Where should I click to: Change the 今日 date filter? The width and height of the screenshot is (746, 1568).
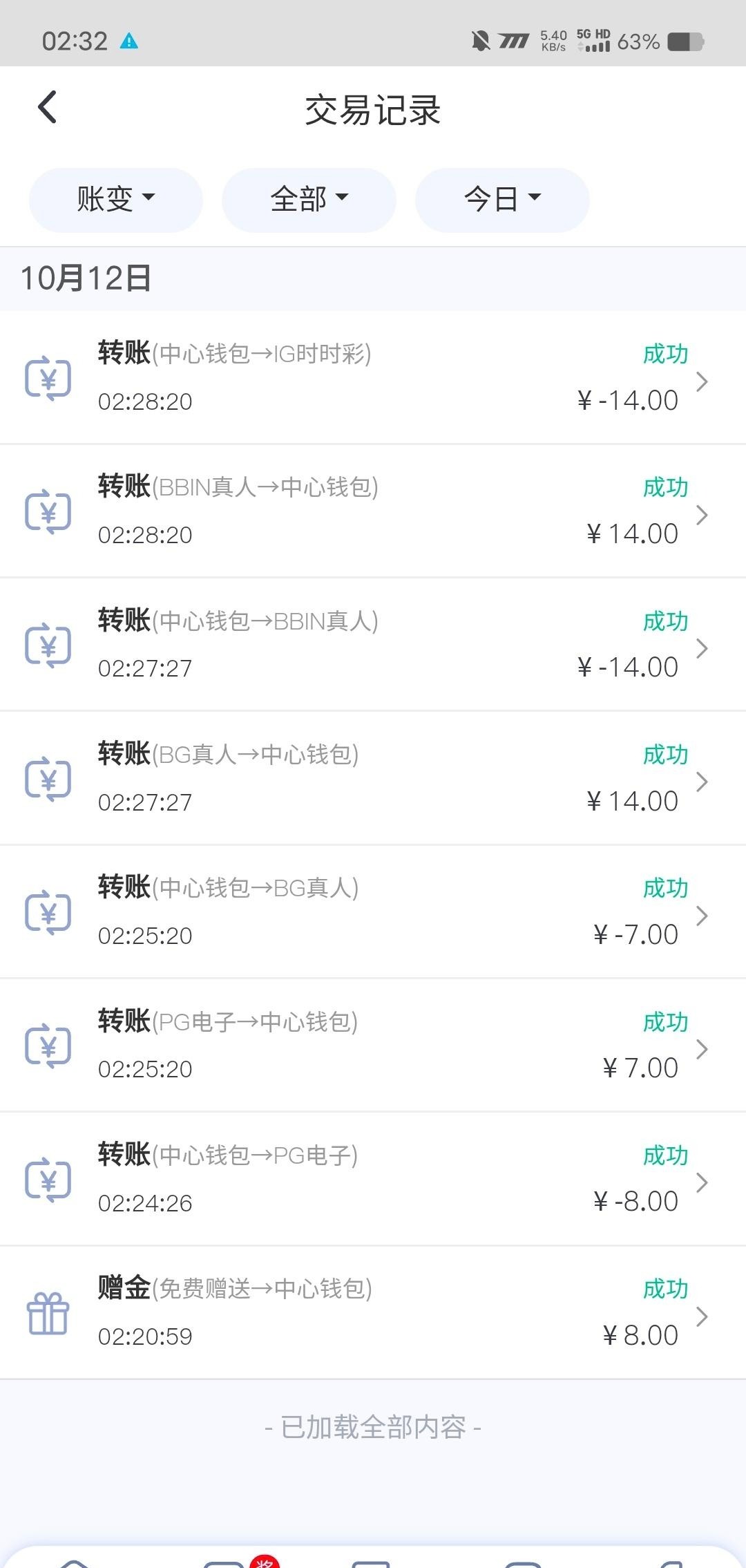(502, 200)
